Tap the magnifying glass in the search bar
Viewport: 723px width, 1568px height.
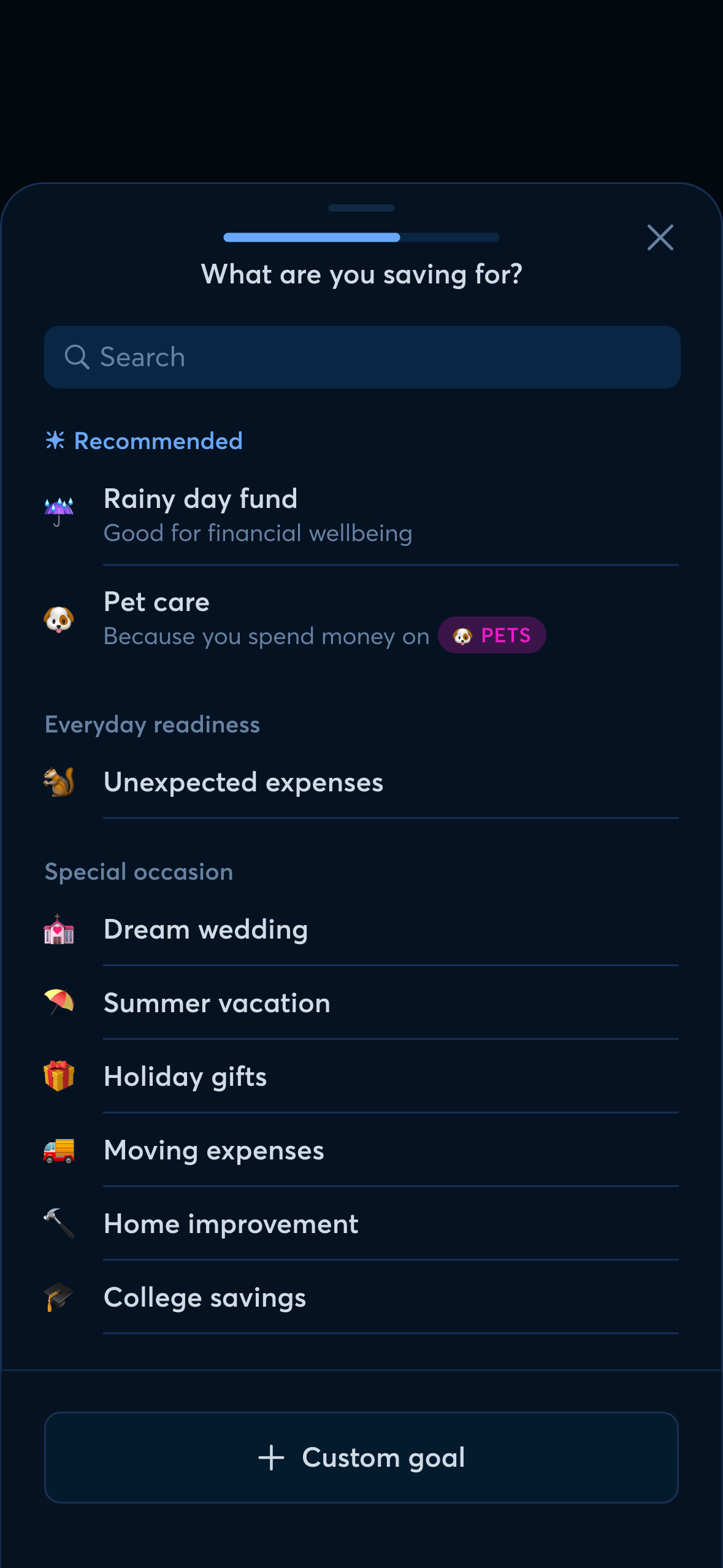(x=77, y=356)
